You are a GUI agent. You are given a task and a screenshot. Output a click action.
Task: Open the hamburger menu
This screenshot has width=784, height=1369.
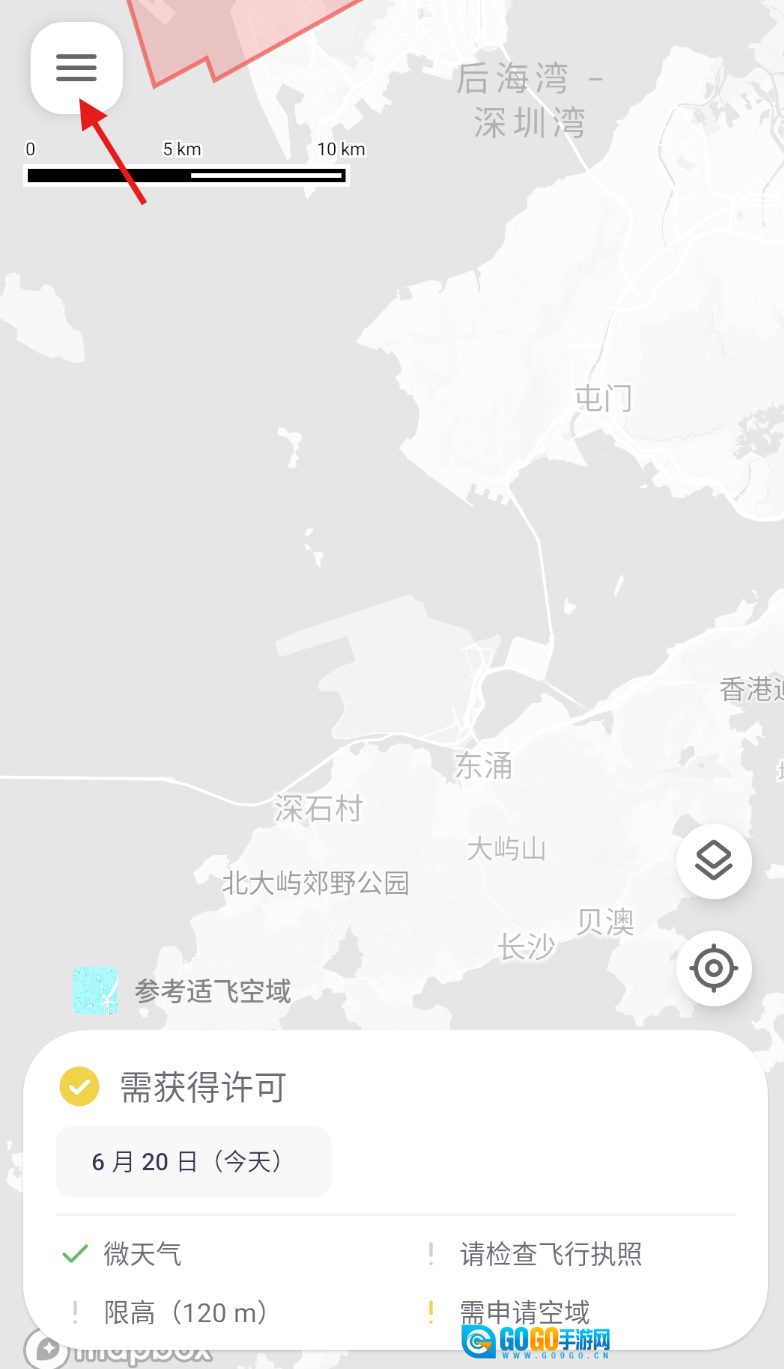point(77,68)
